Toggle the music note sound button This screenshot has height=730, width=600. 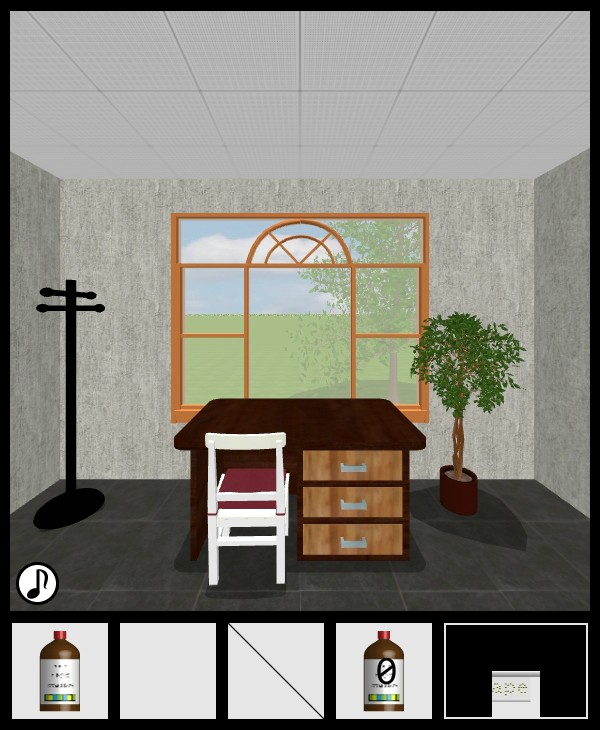pos(37,583)
